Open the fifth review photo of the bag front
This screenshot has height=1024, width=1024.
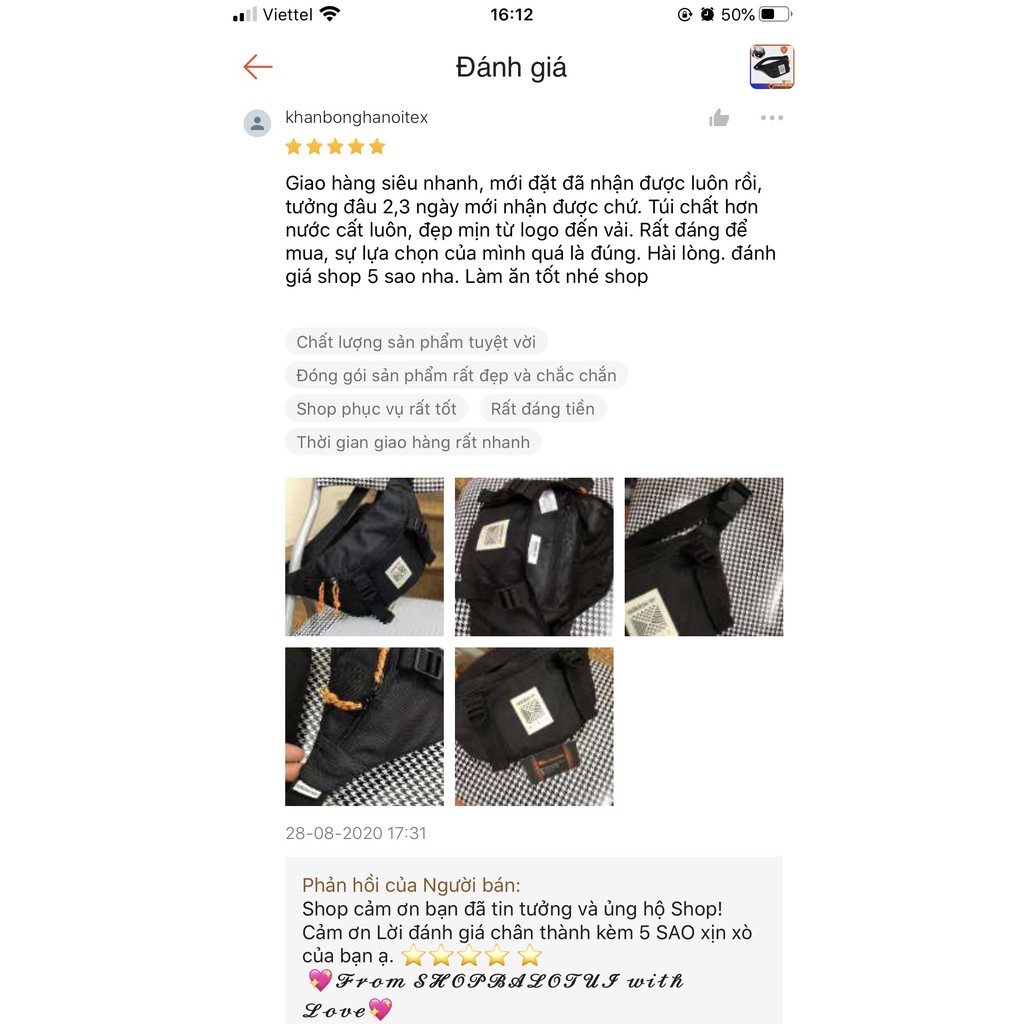click(534, 726)
